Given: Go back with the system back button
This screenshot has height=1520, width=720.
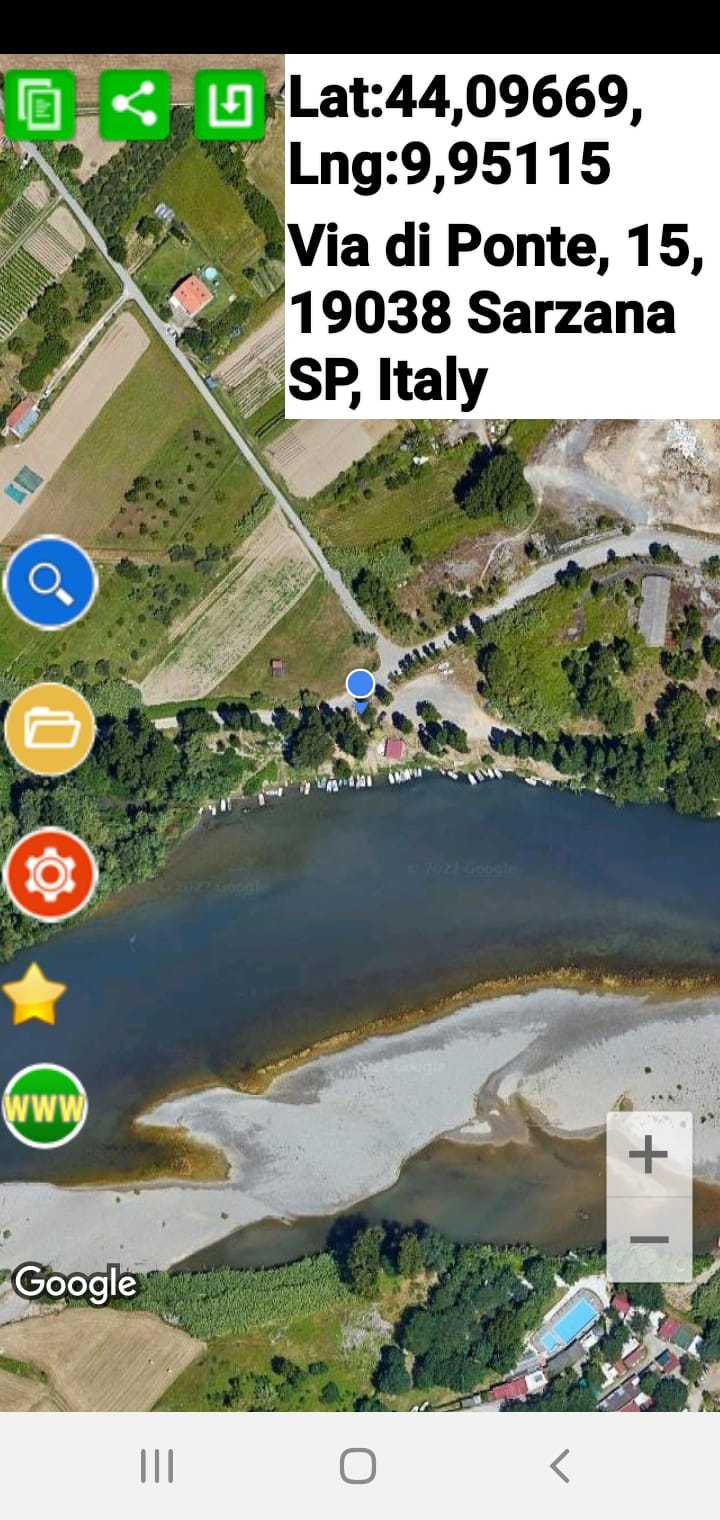Looking at the screenshot, I should (559, 1466).
